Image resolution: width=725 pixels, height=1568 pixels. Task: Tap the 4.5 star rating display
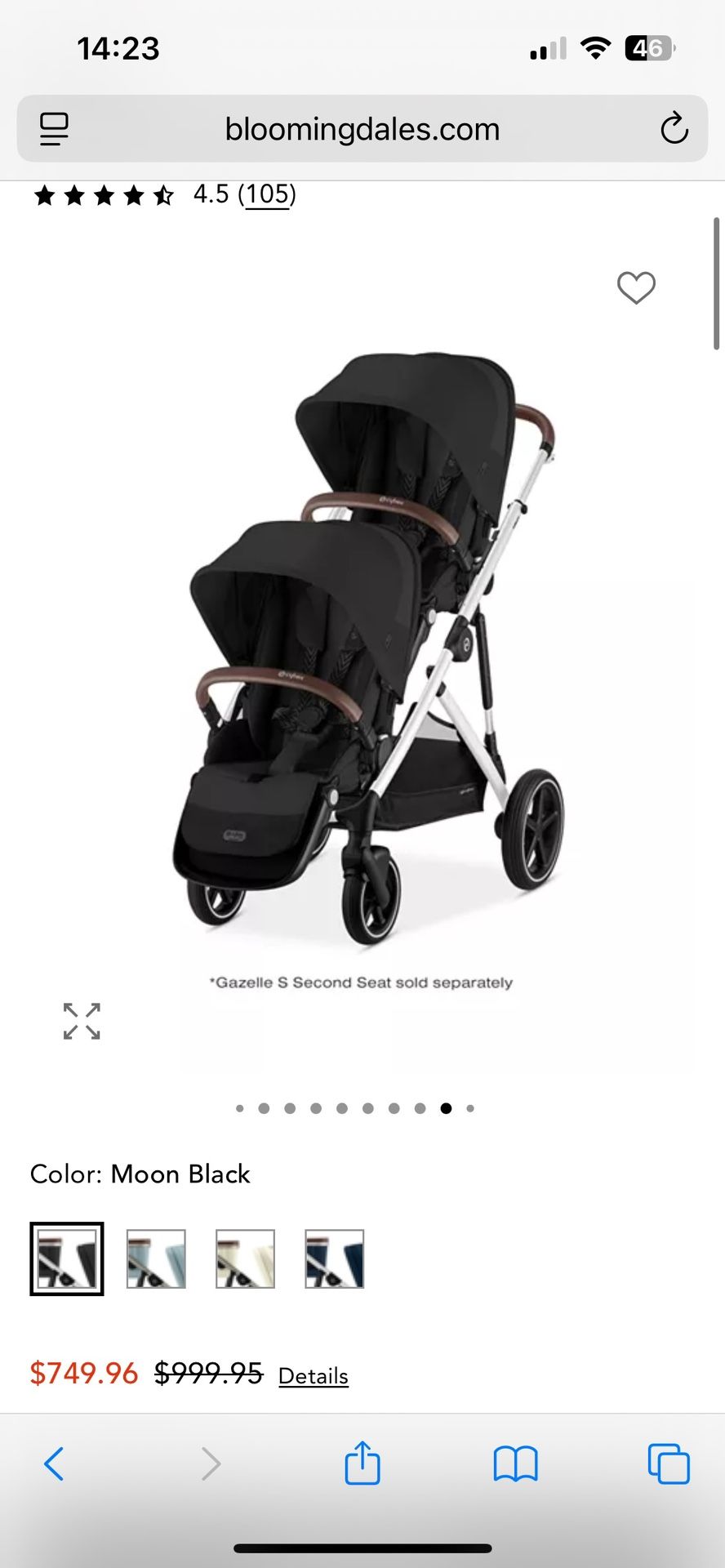[x=105, y=194]
